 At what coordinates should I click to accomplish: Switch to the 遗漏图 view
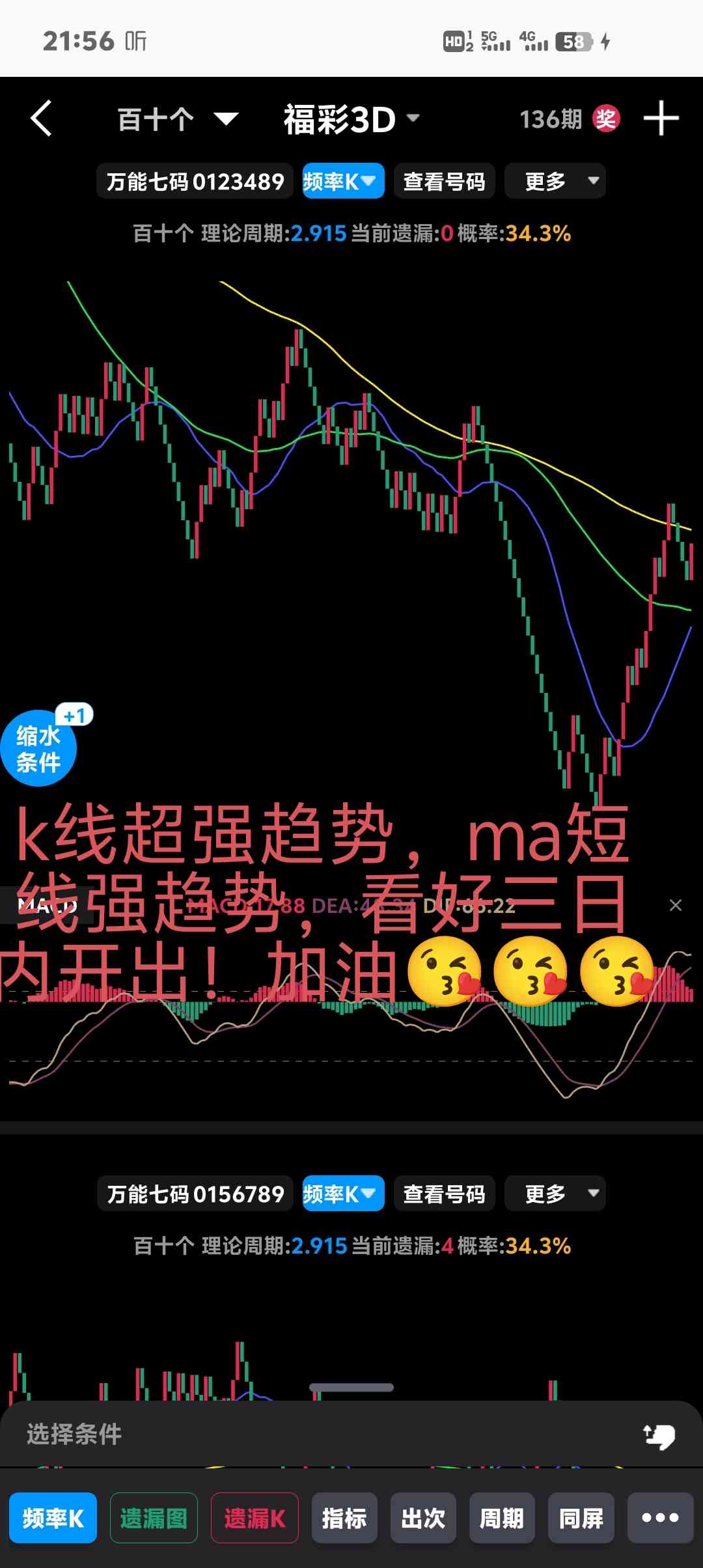(154, 1519)
